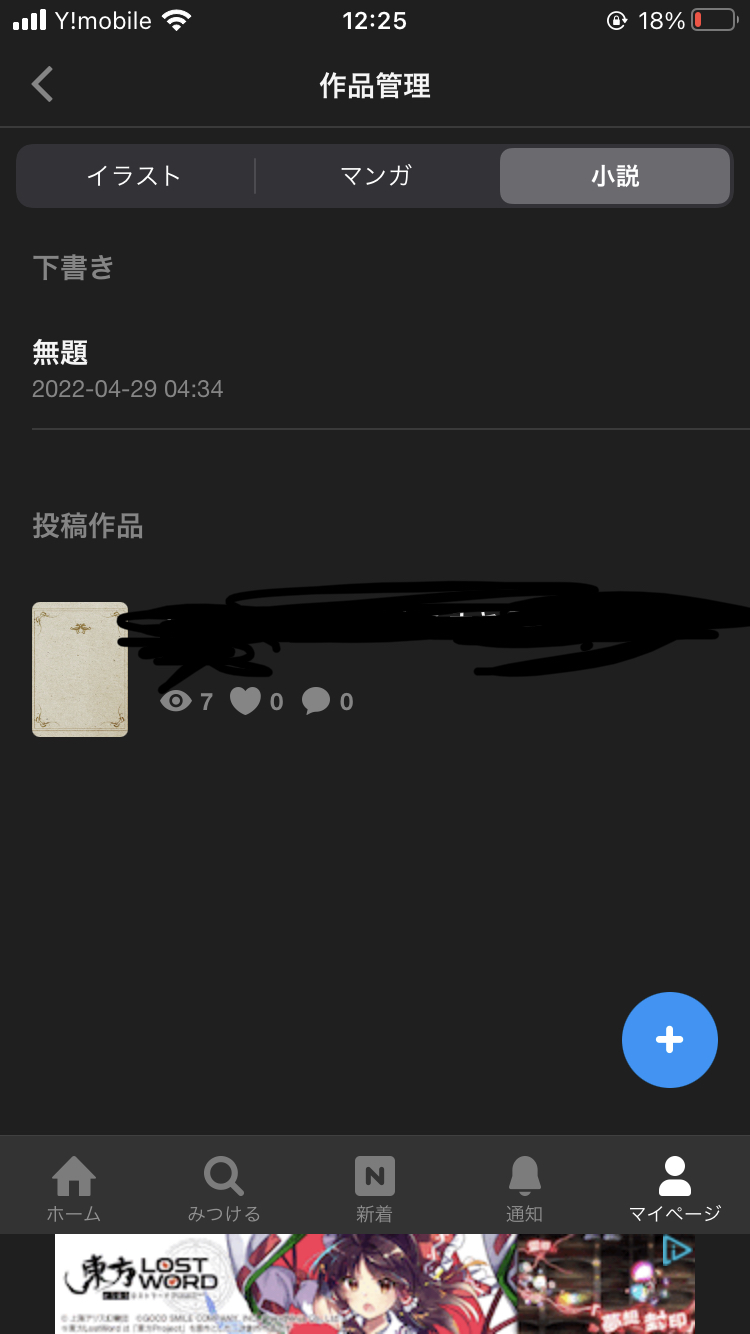Switch to the 新着 tab
This screenshot has height=1334, width=750.
pyautogui.click(x=375, y=1188)
